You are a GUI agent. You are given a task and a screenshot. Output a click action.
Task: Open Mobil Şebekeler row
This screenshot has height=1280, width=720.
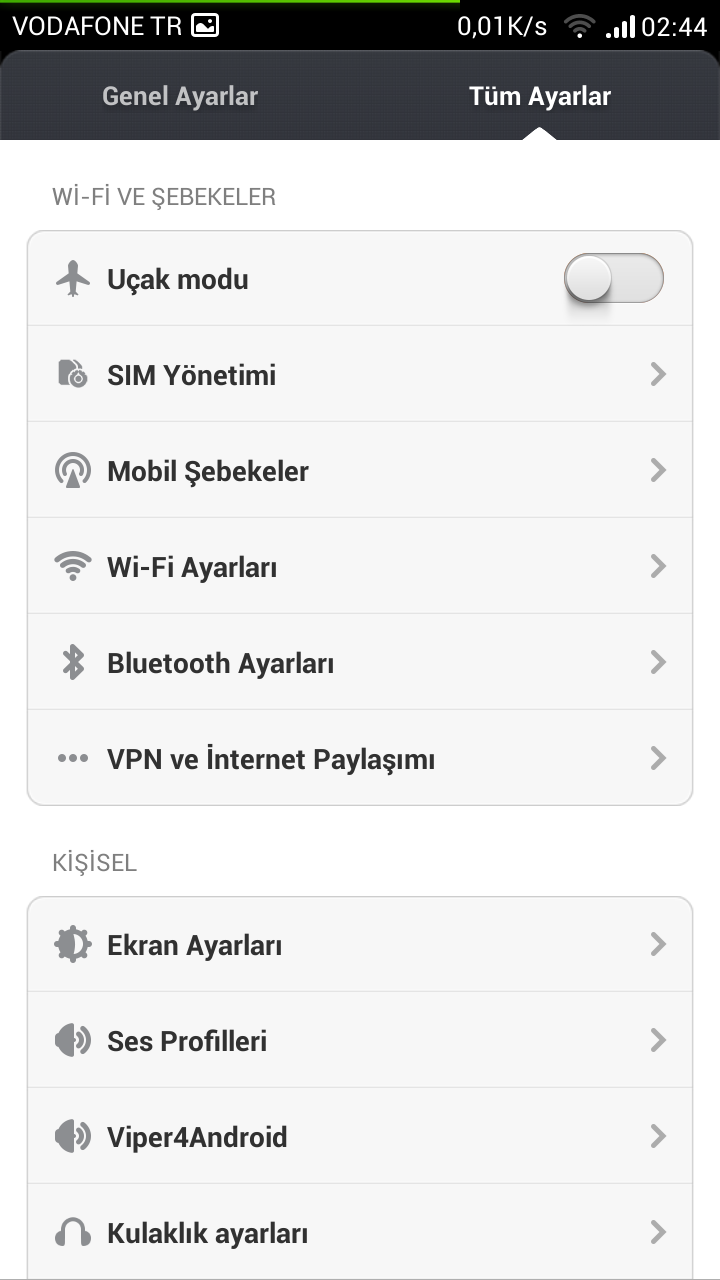pyautogui.click(x=360, y=471)
